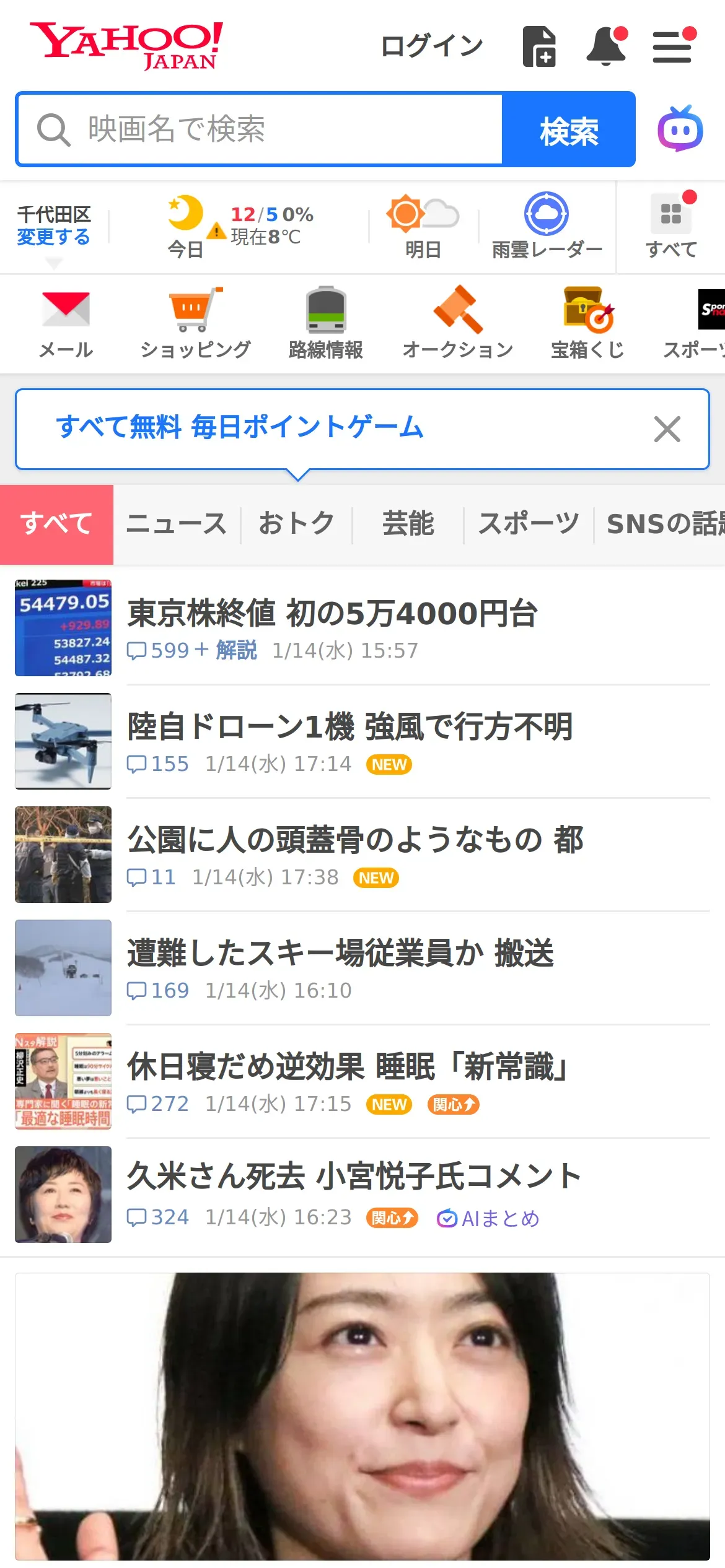
Task: Open the AI assistant robot icon
Action: (680, 129)
